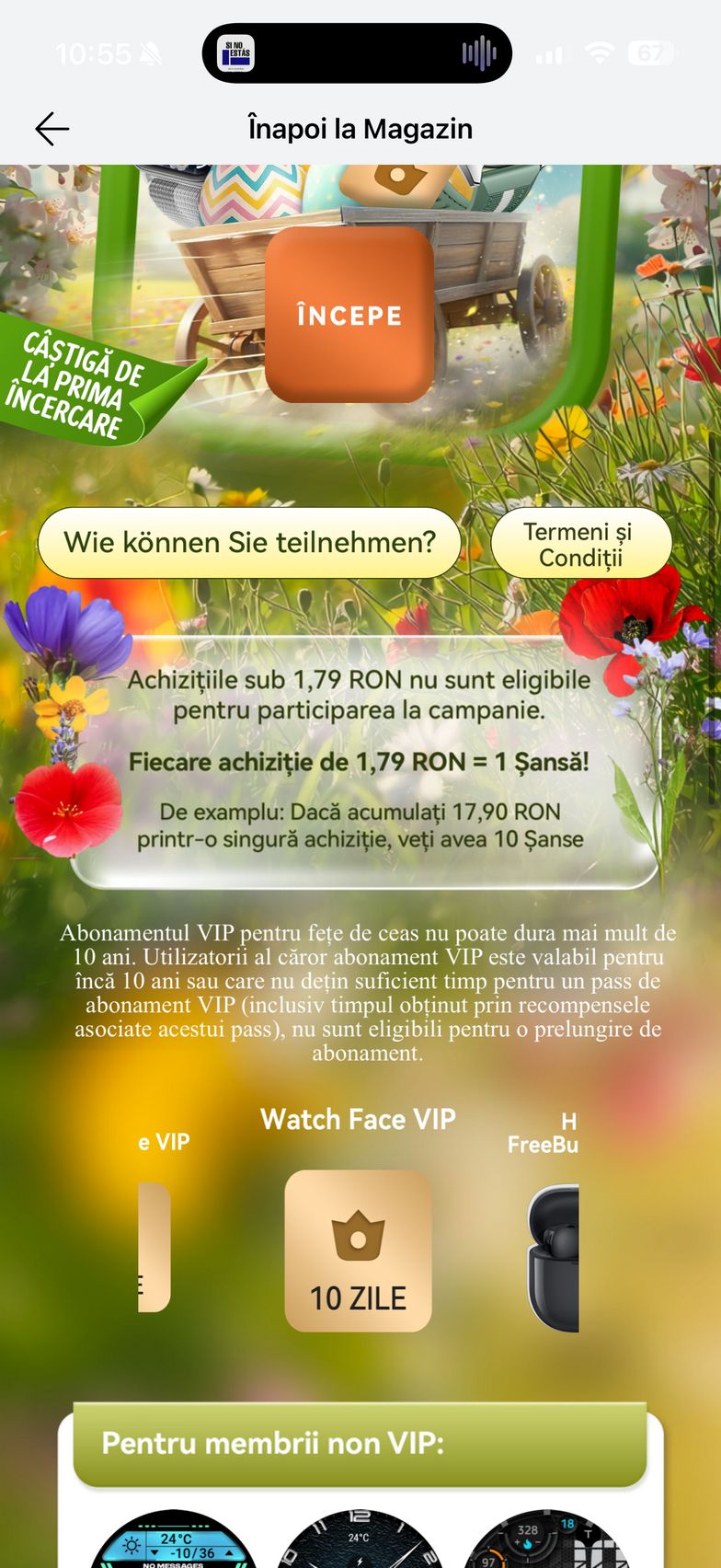The image size is (721, 1568).
Task: Open 'Wie können Sie teilnehmen?' info
Action: point(249,542)
